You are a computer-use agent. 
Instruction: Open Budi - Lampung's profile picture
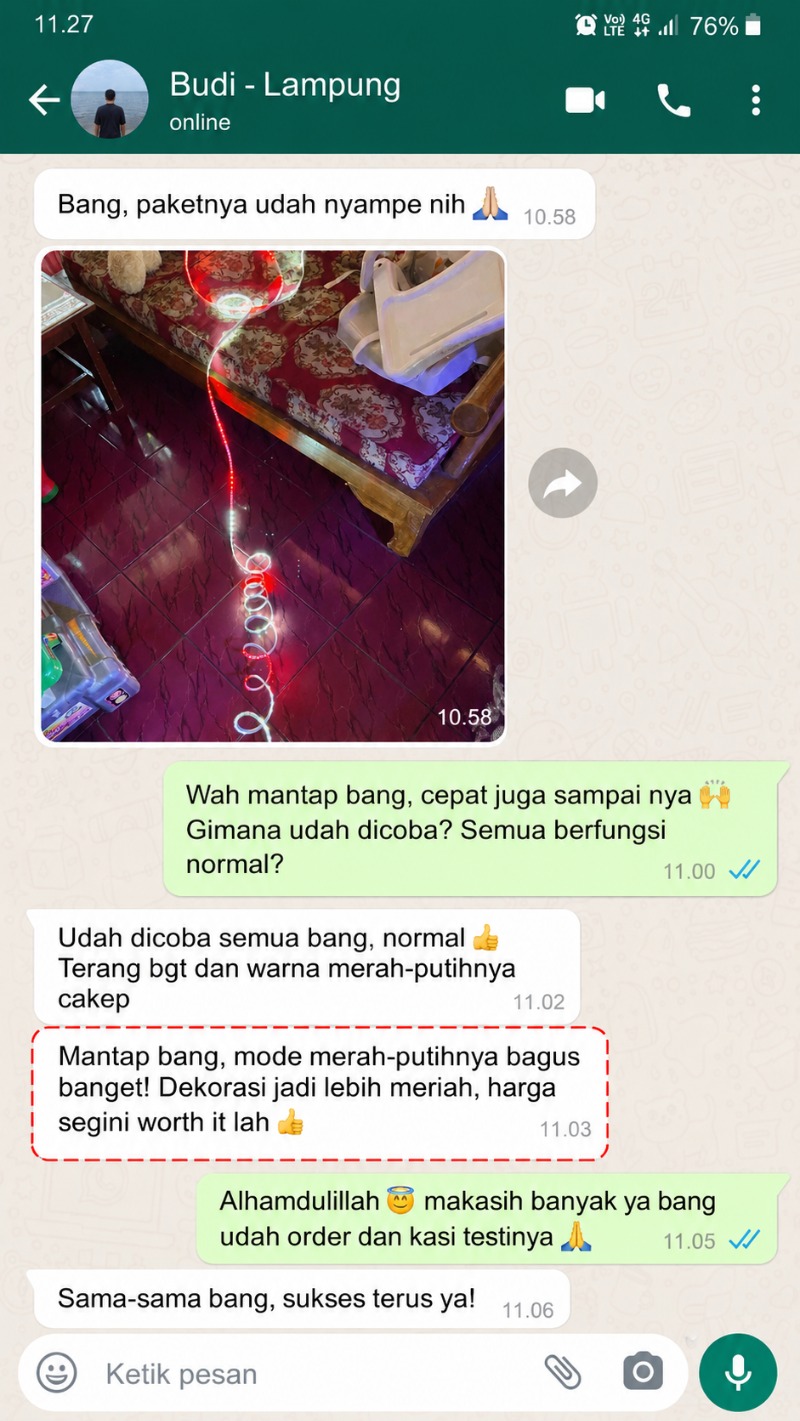point(110,100)
